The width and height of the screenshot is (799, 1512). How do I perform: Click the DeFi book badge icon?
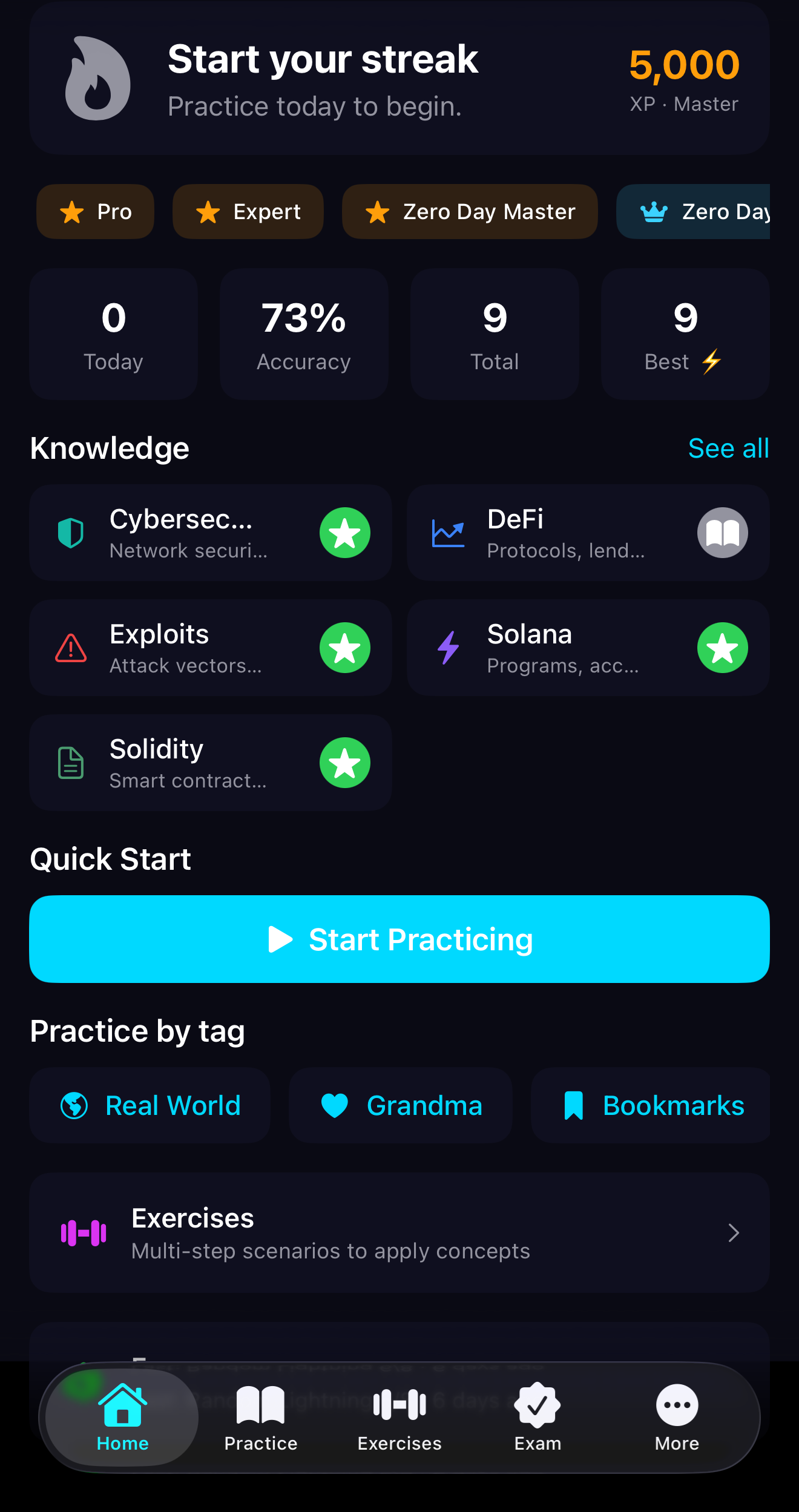coord(722,533)
